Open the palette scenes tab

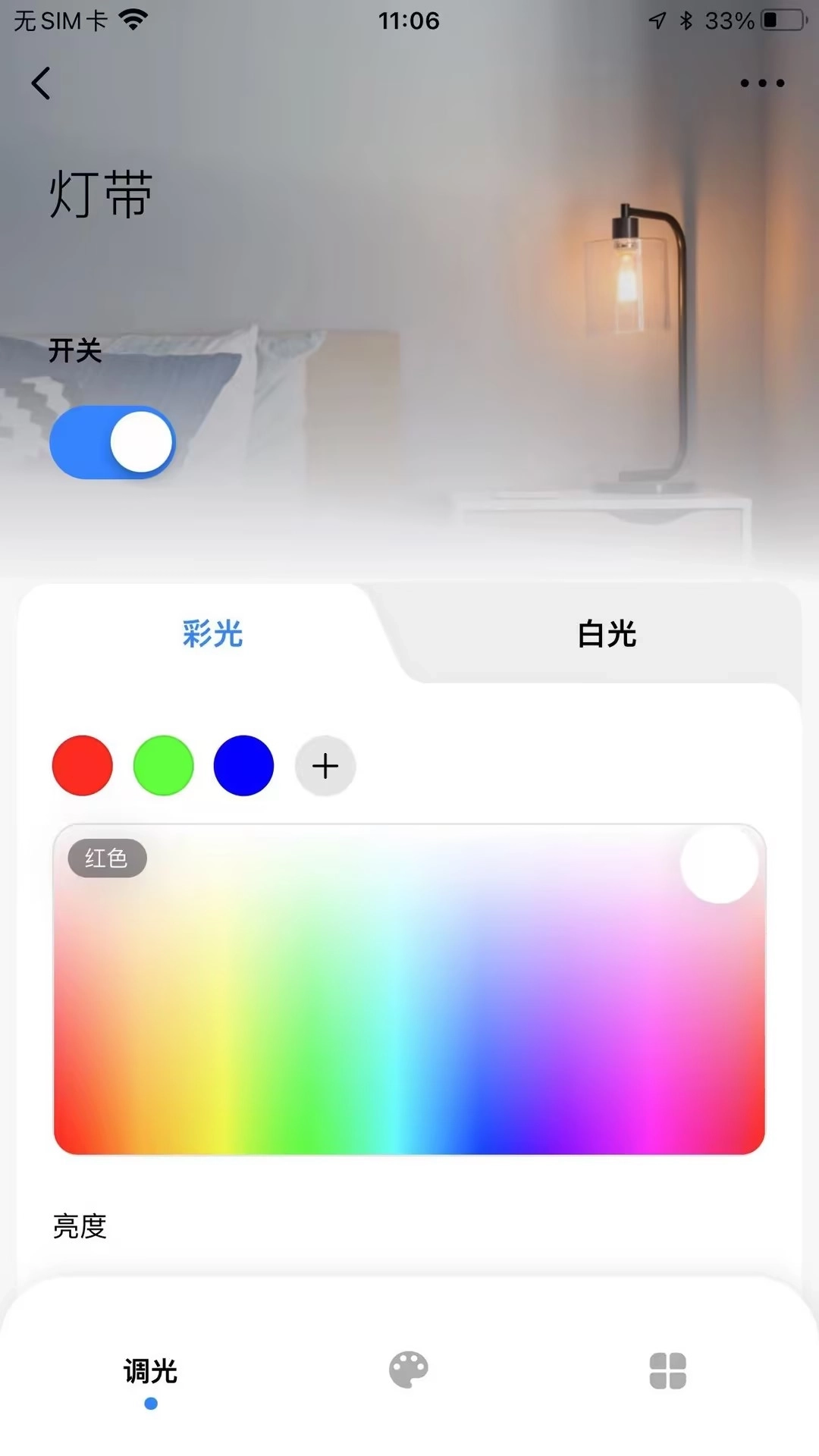point(409,1370)
